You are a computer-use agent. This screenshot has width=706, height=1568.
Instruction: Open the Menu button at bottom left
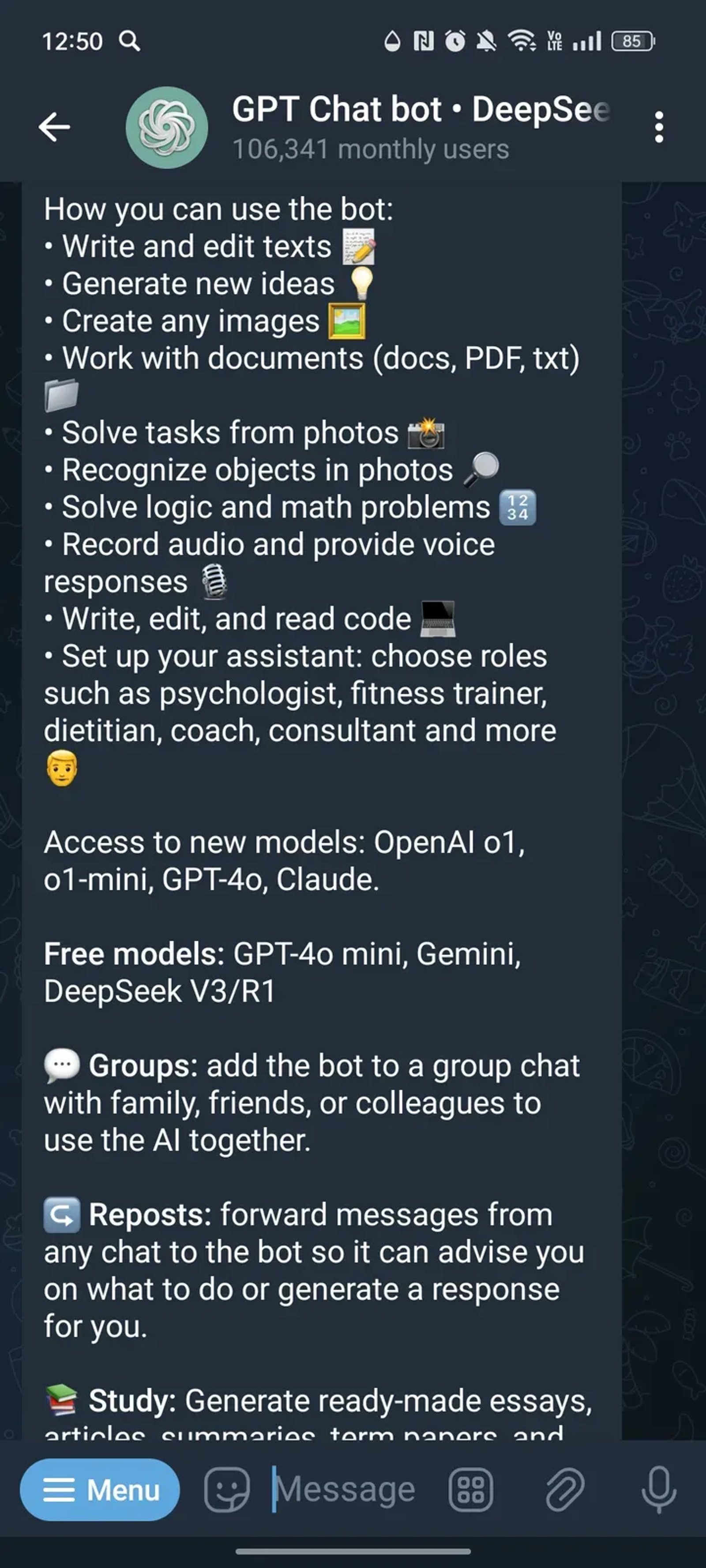[x=99, y=1490]
